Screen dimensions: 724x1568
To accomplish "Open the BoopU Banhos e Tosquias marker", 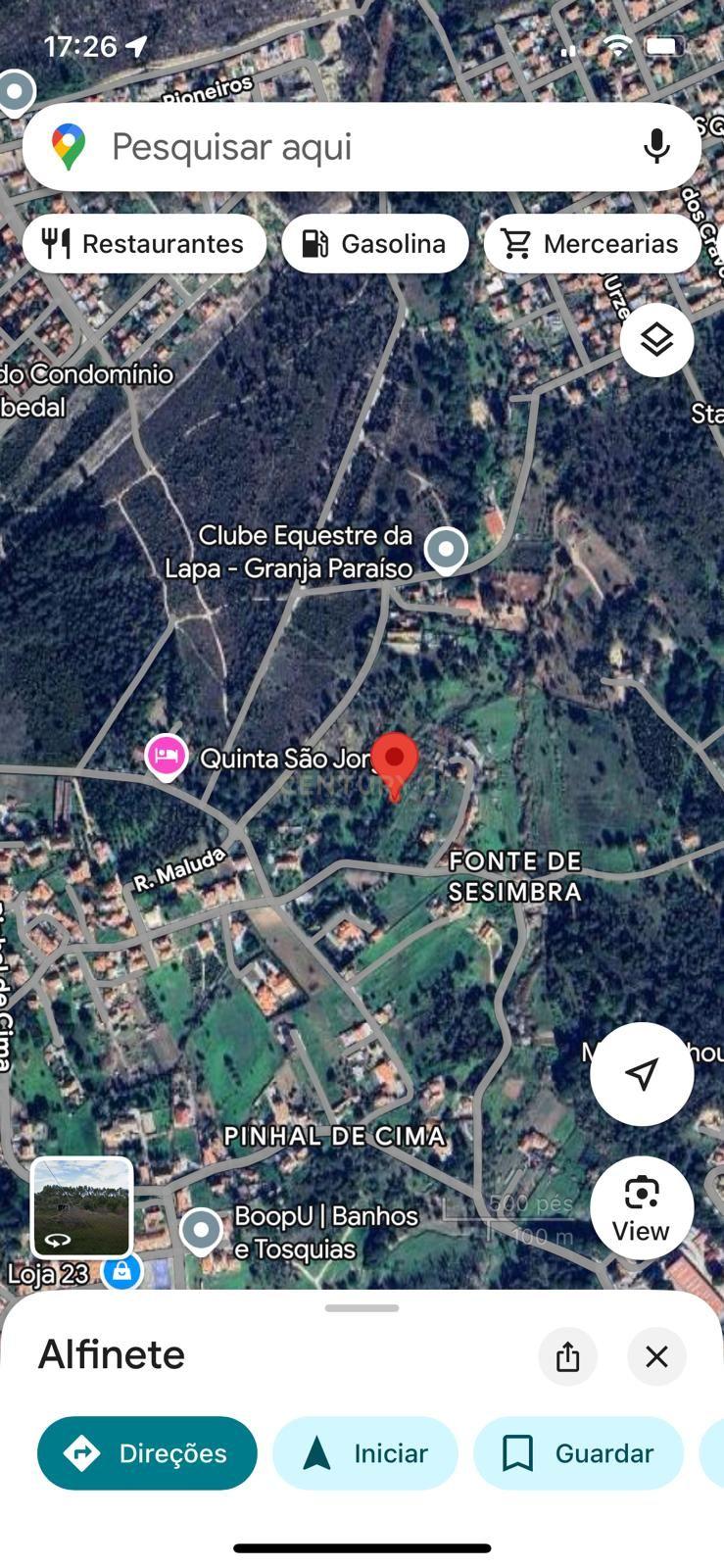I will [202, 1229].
